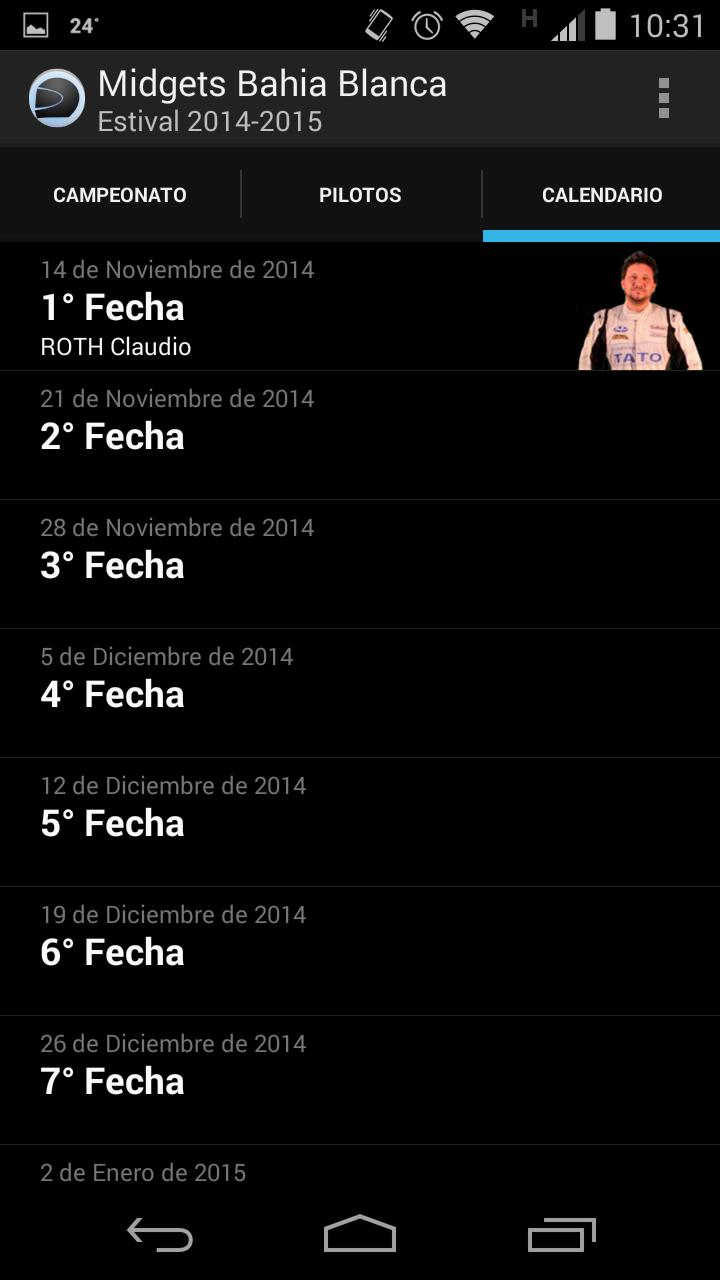
Task: Switch to the Campeonato tab
Action: [x=120, y=195]
